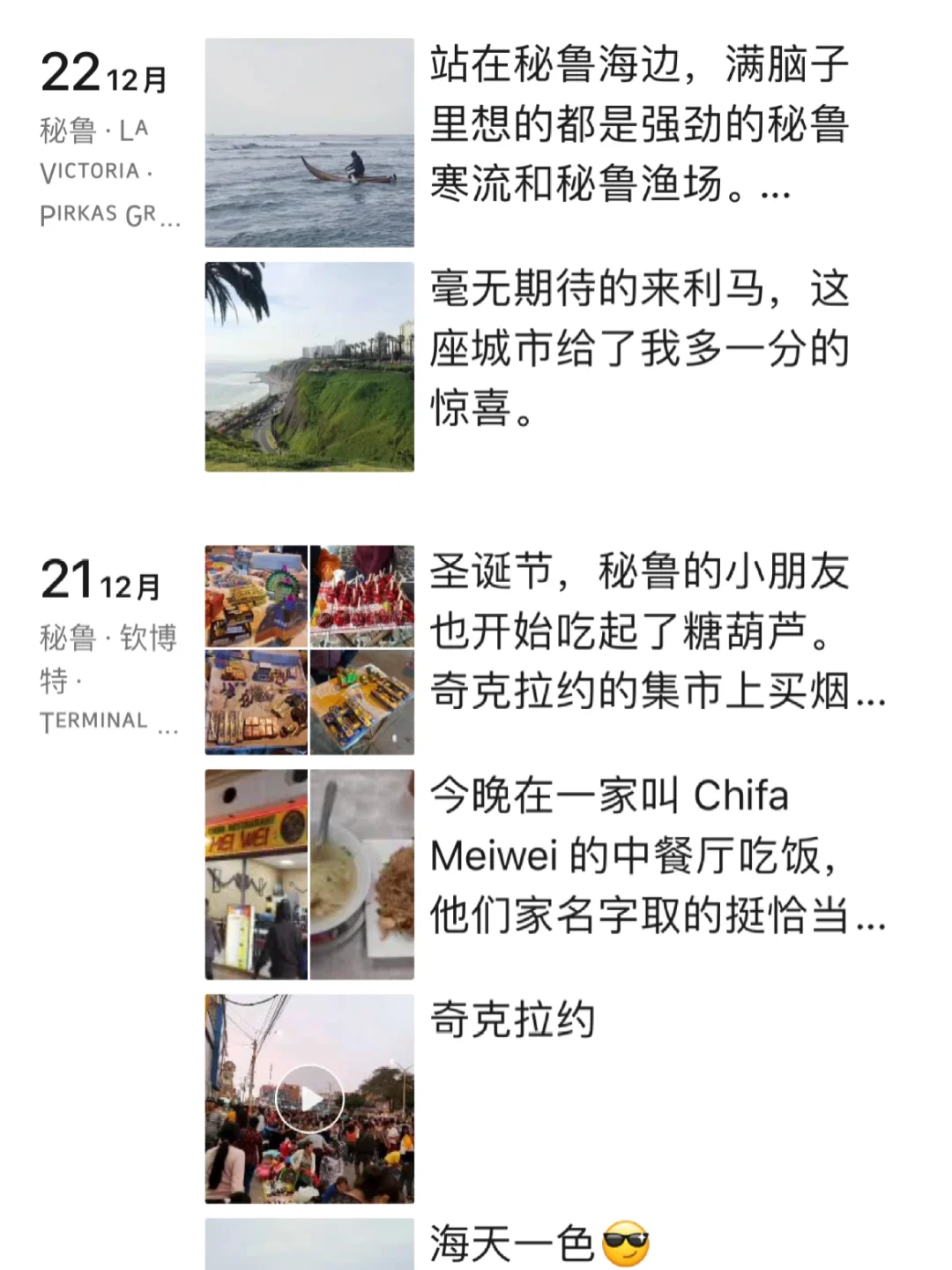Open the Lima coastal cliff photo post
The image size is (952, 1270).
309,367
